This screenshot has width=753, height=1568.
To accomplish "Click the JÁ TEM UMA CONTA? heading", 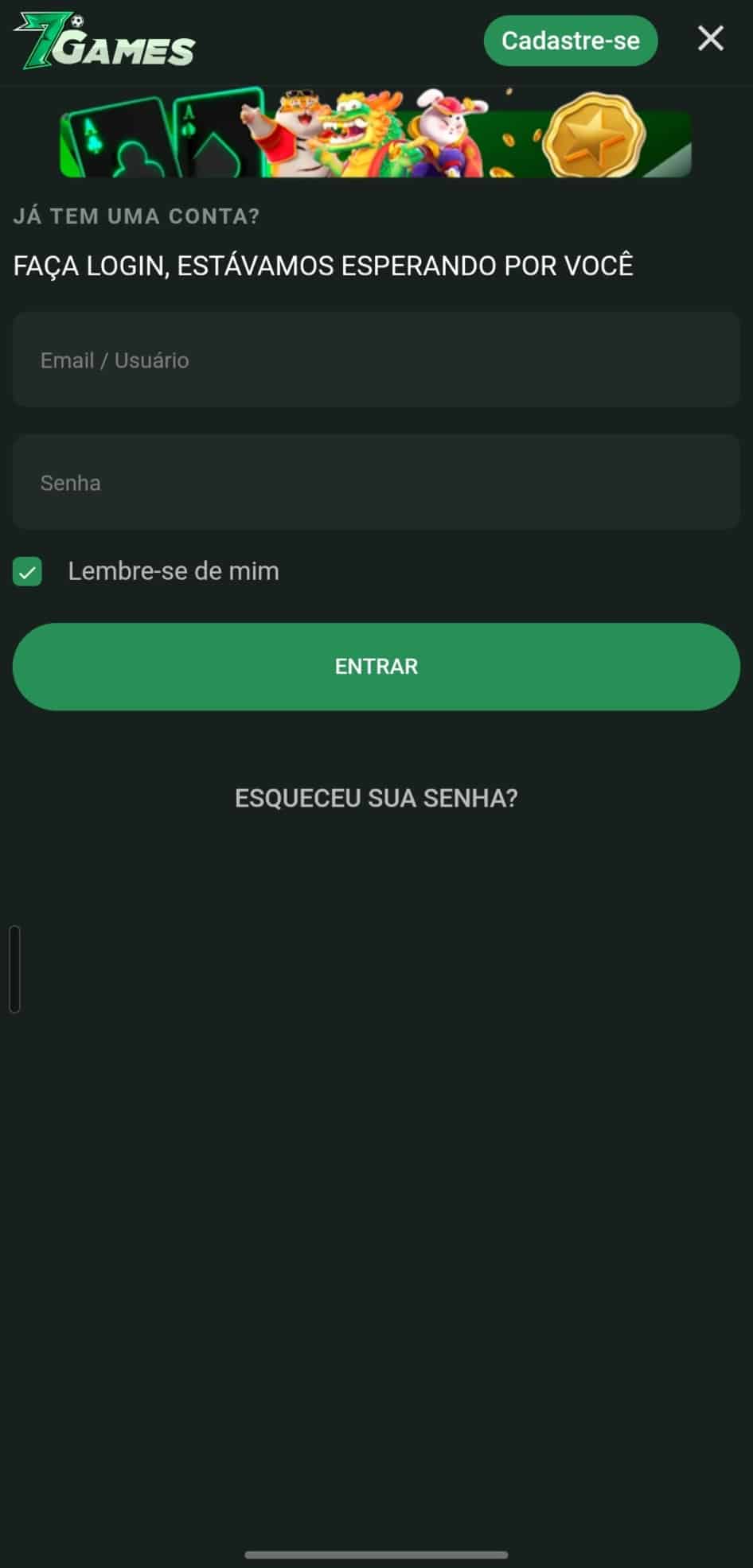I will (138, 216).
